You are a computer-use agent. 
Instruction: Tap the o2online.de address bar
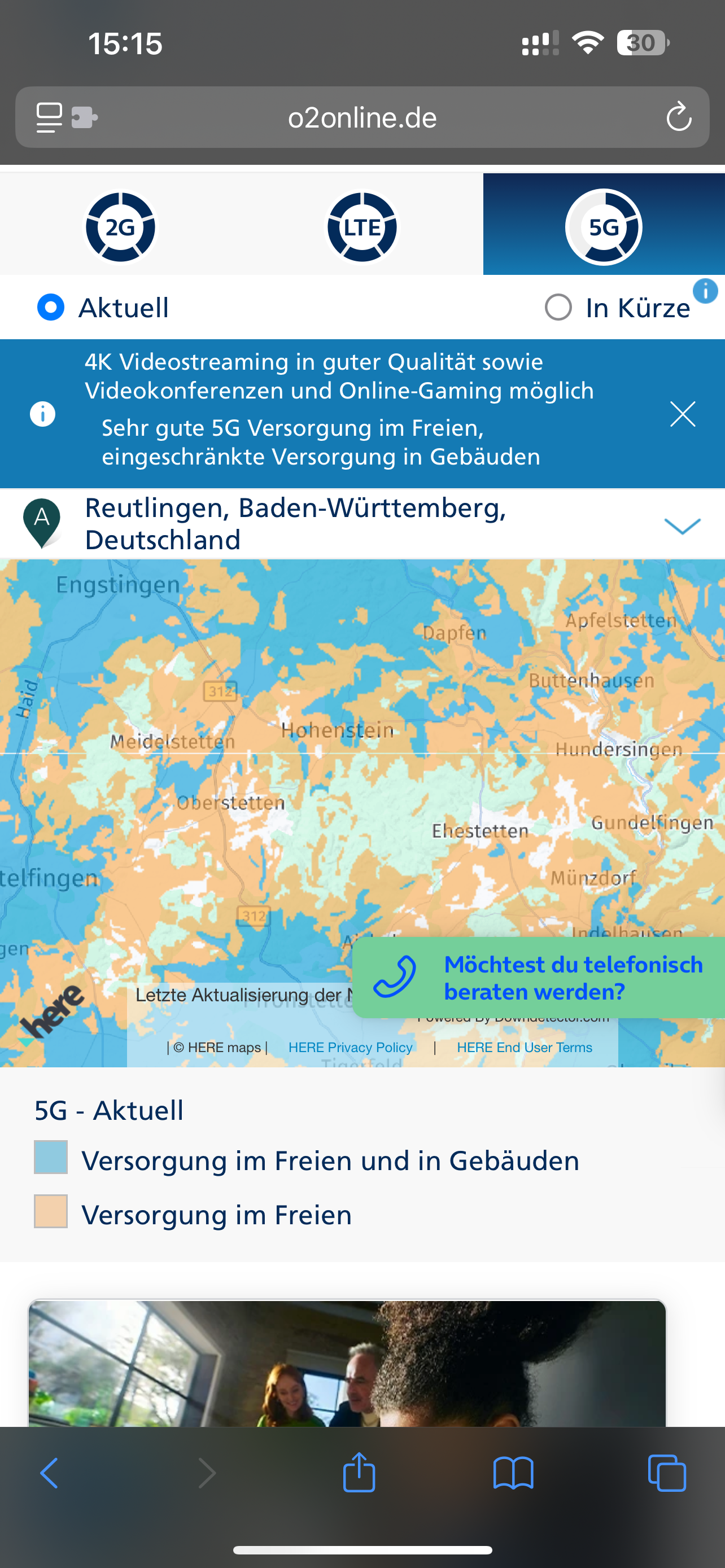(x=362, y=117)
